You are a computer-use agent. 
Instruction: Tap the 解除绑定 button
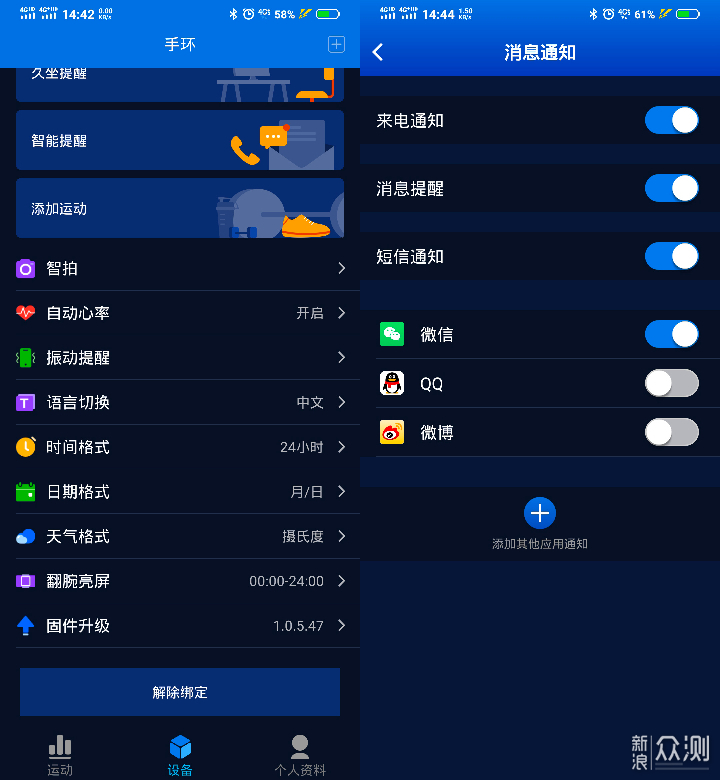pos(180,692)
